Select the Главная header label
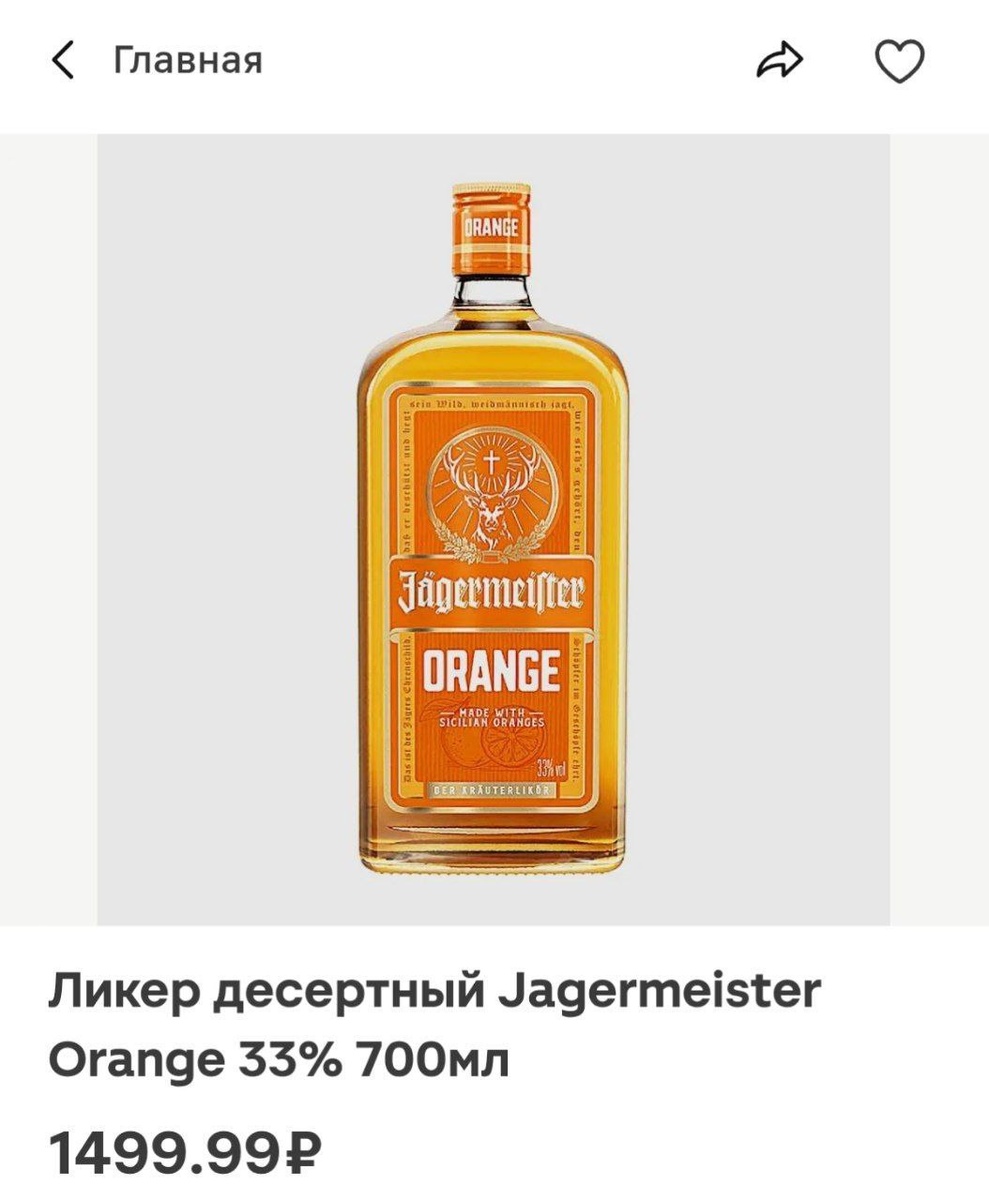 click(x=185, y=60)
